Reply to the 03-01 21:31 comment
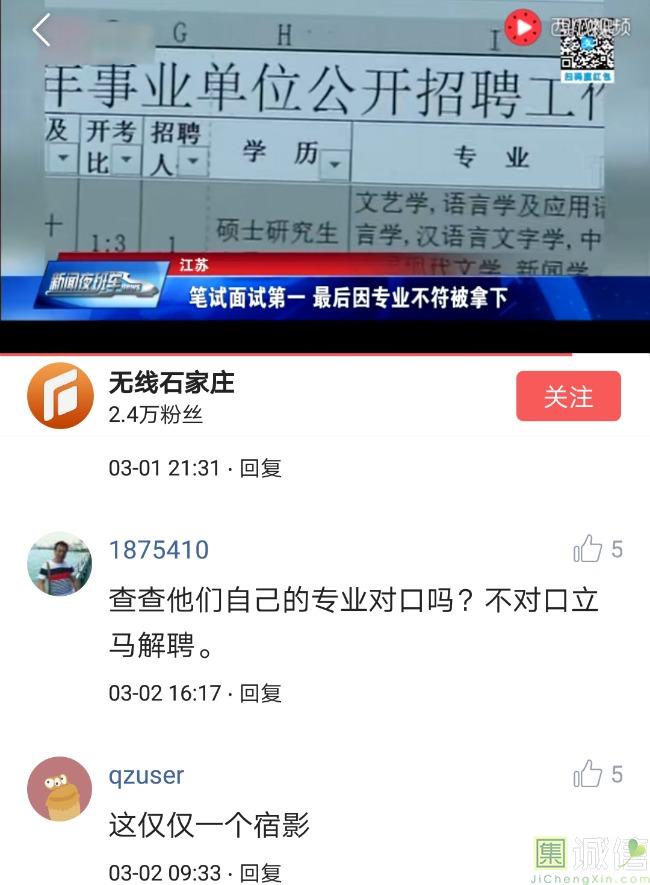This screenshot has height=885, width=650. [261, 468]
